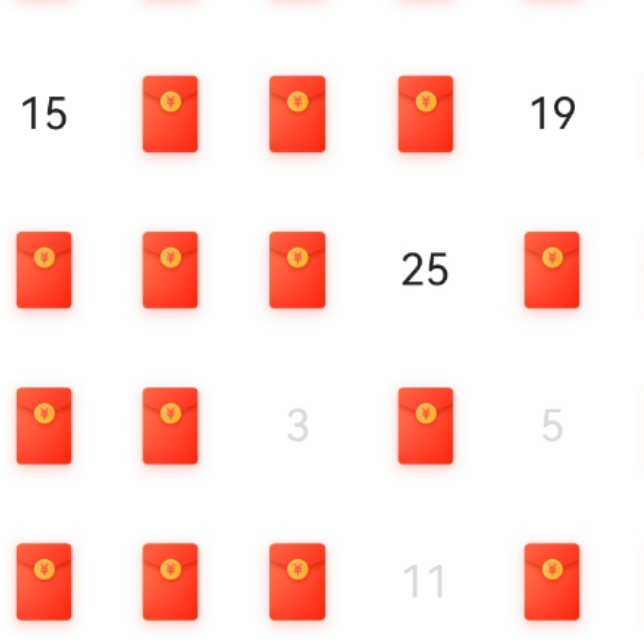Open the red envelope just before greyed date 11
The image size is (644, 644).
[297, 581]
